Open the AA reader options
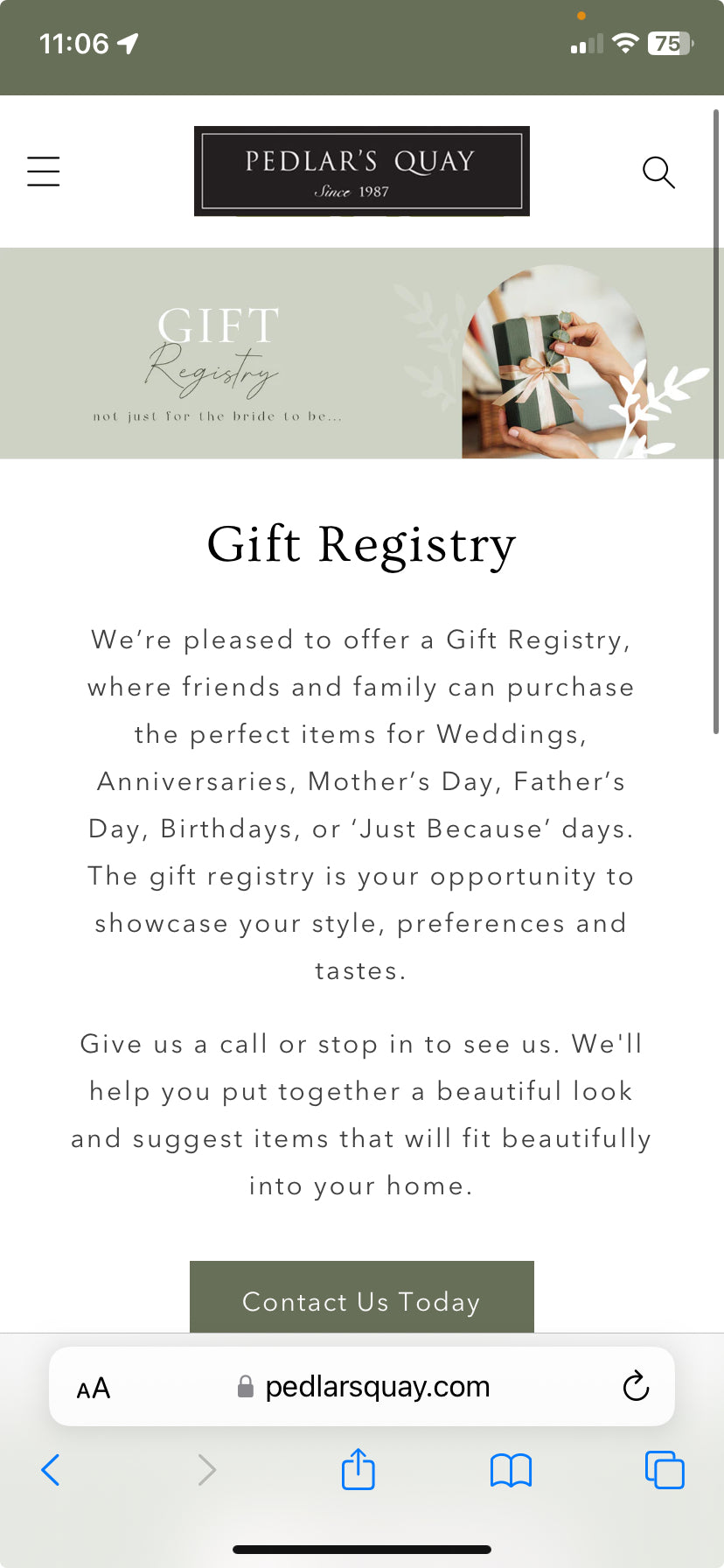The height and width of the screenshot is (1568, 724). 94,1388
